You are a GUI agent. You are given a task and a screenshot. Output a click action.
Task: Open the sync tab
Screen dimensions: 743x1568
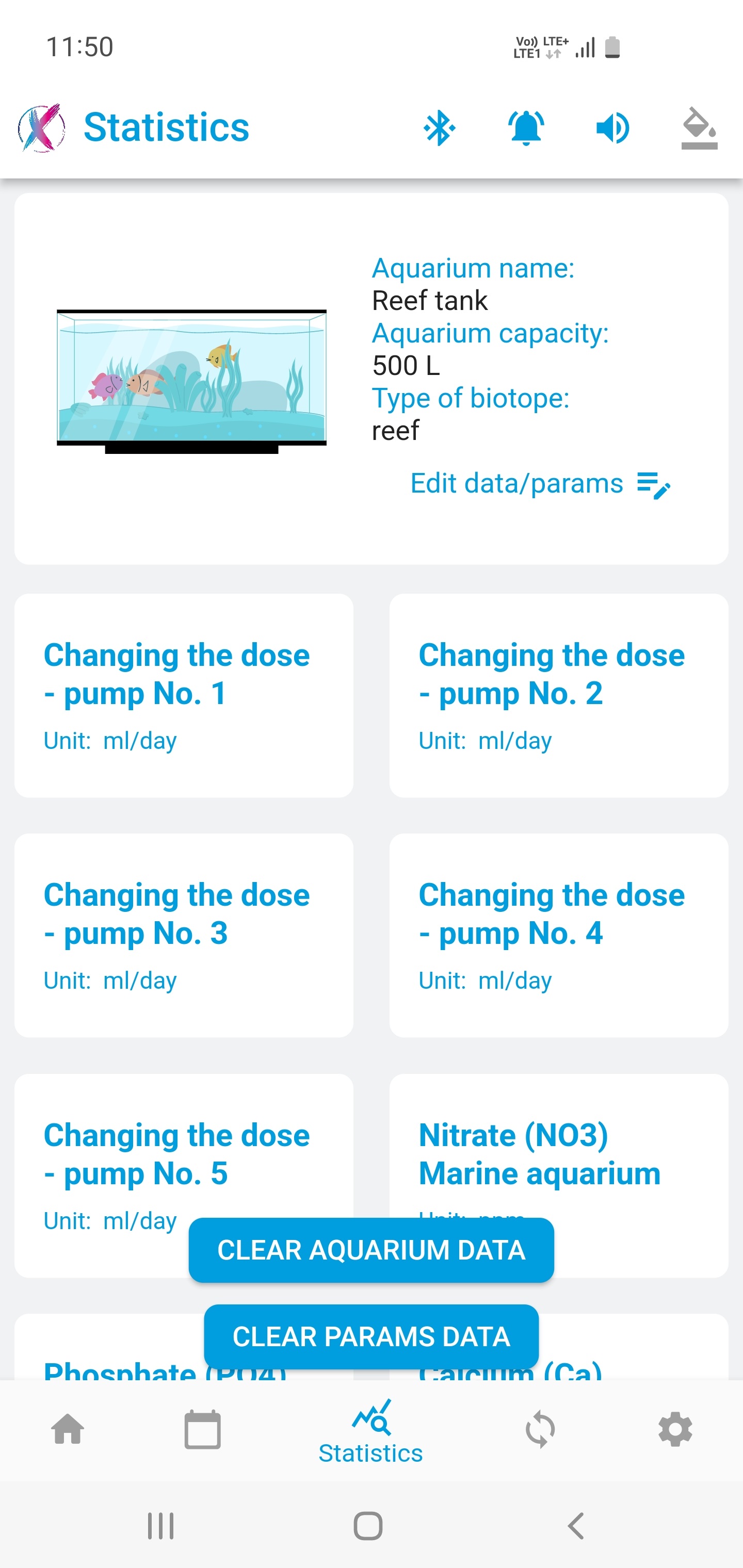tap(540, 1429)
